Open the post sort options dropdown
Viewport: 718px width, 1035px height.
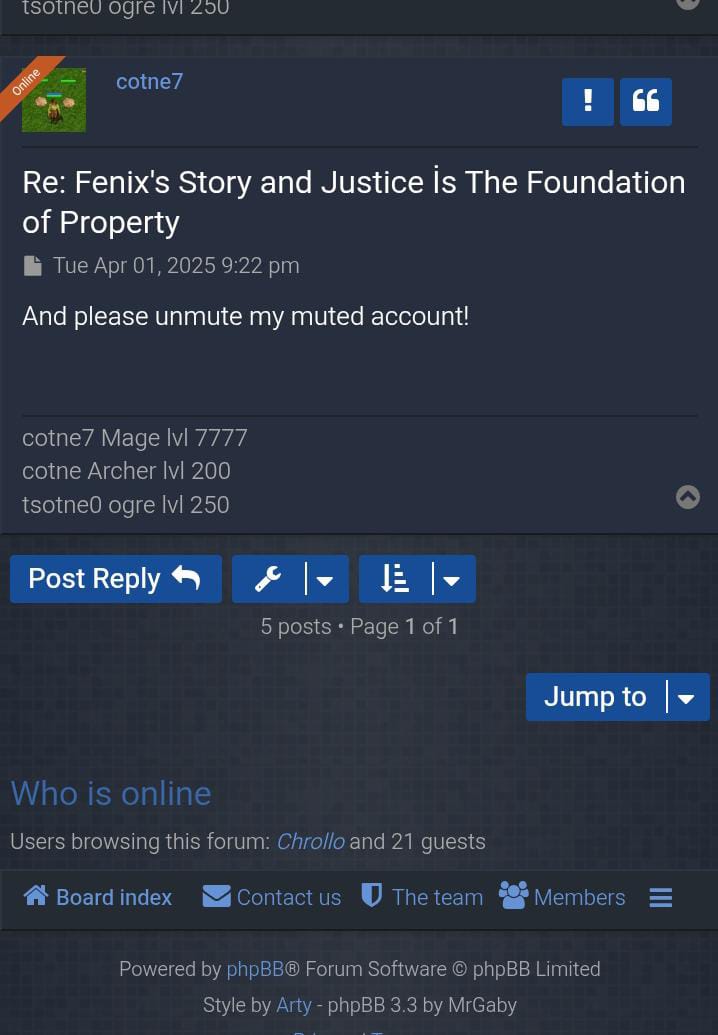[417, 579]
